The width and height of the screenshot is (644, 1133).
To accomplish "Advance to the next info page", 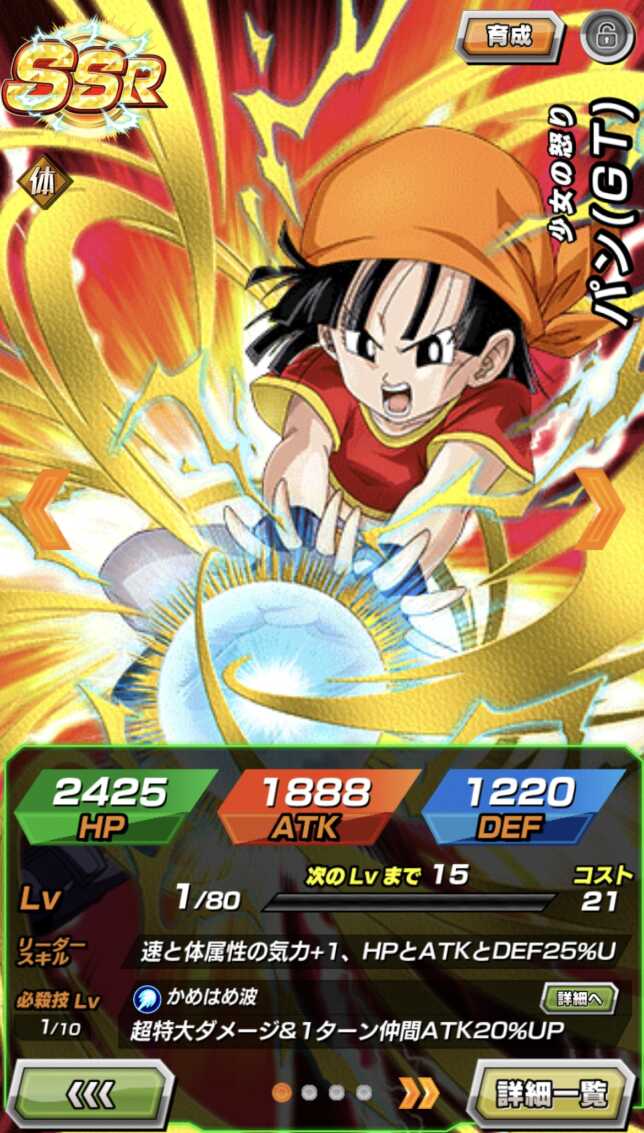I will [419, 1093].
